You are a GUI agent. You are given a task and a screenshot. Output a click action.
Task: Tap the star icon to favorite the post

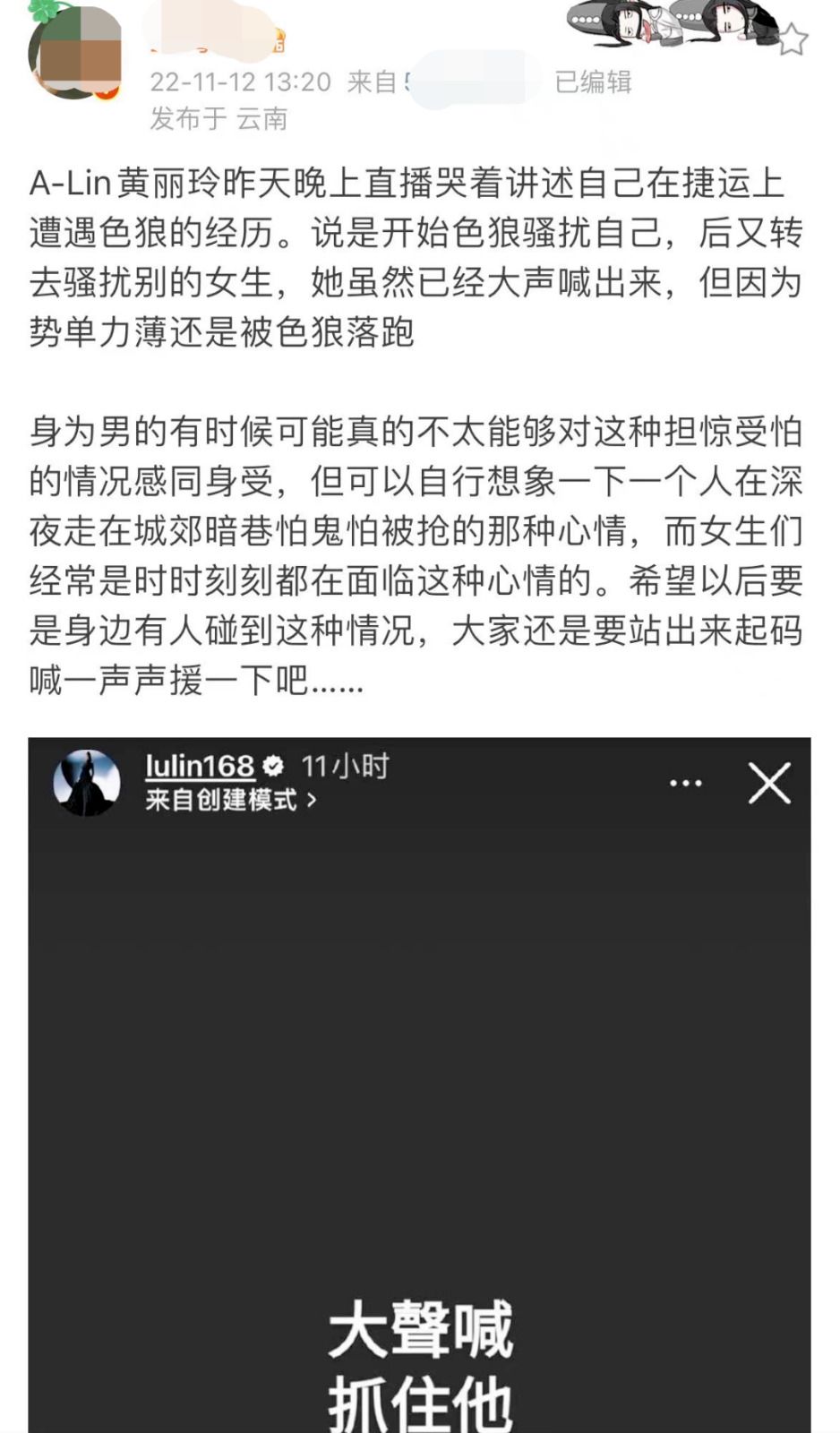point(792,40)
